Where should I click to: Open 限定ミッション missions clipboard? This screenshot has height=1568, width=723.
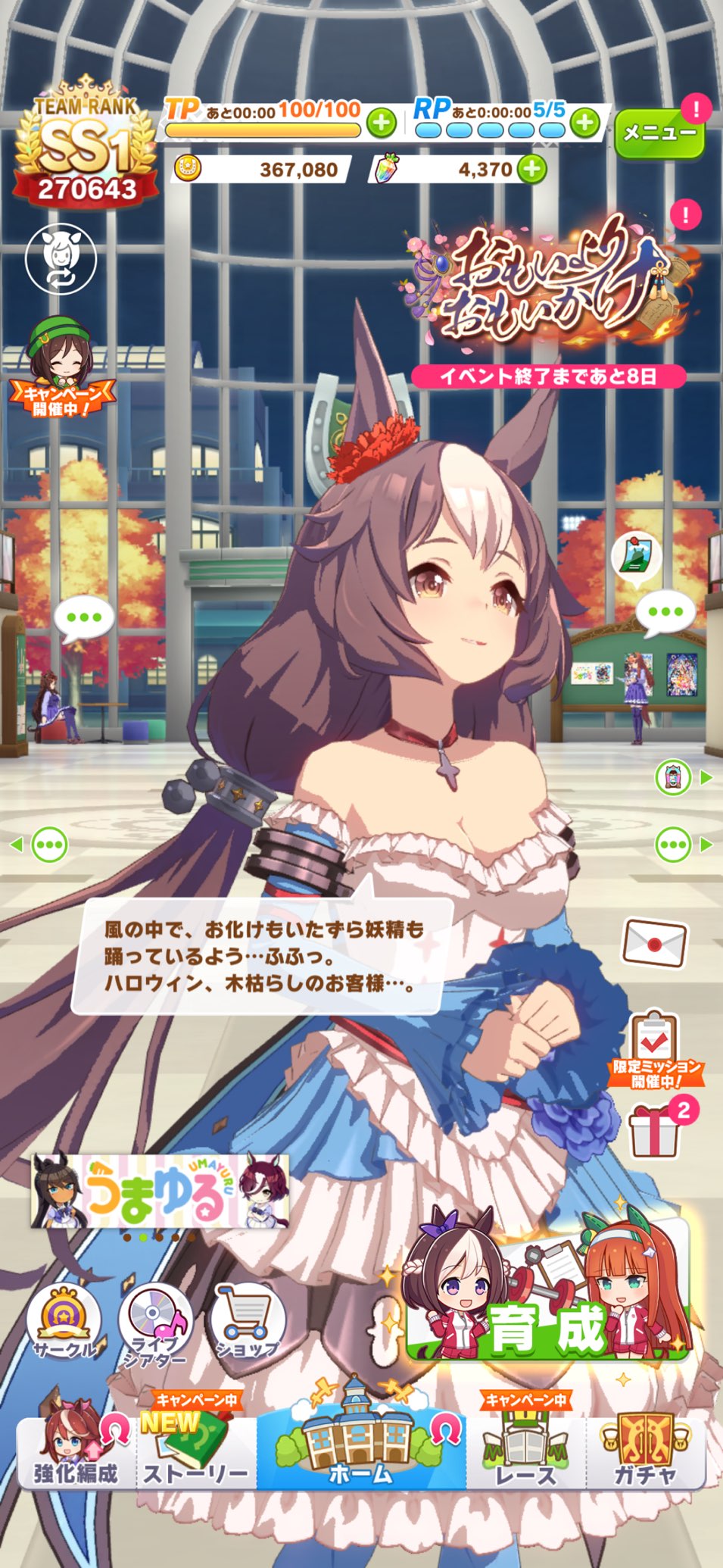pyautogui.click(x=654, y=1049)
